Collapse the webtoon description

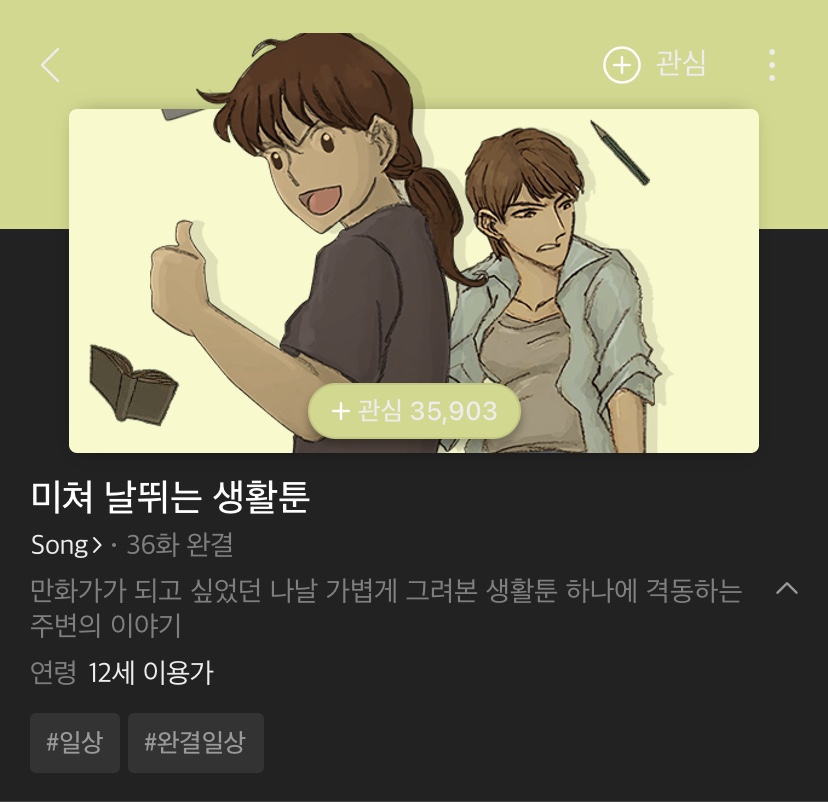[787, 588]
